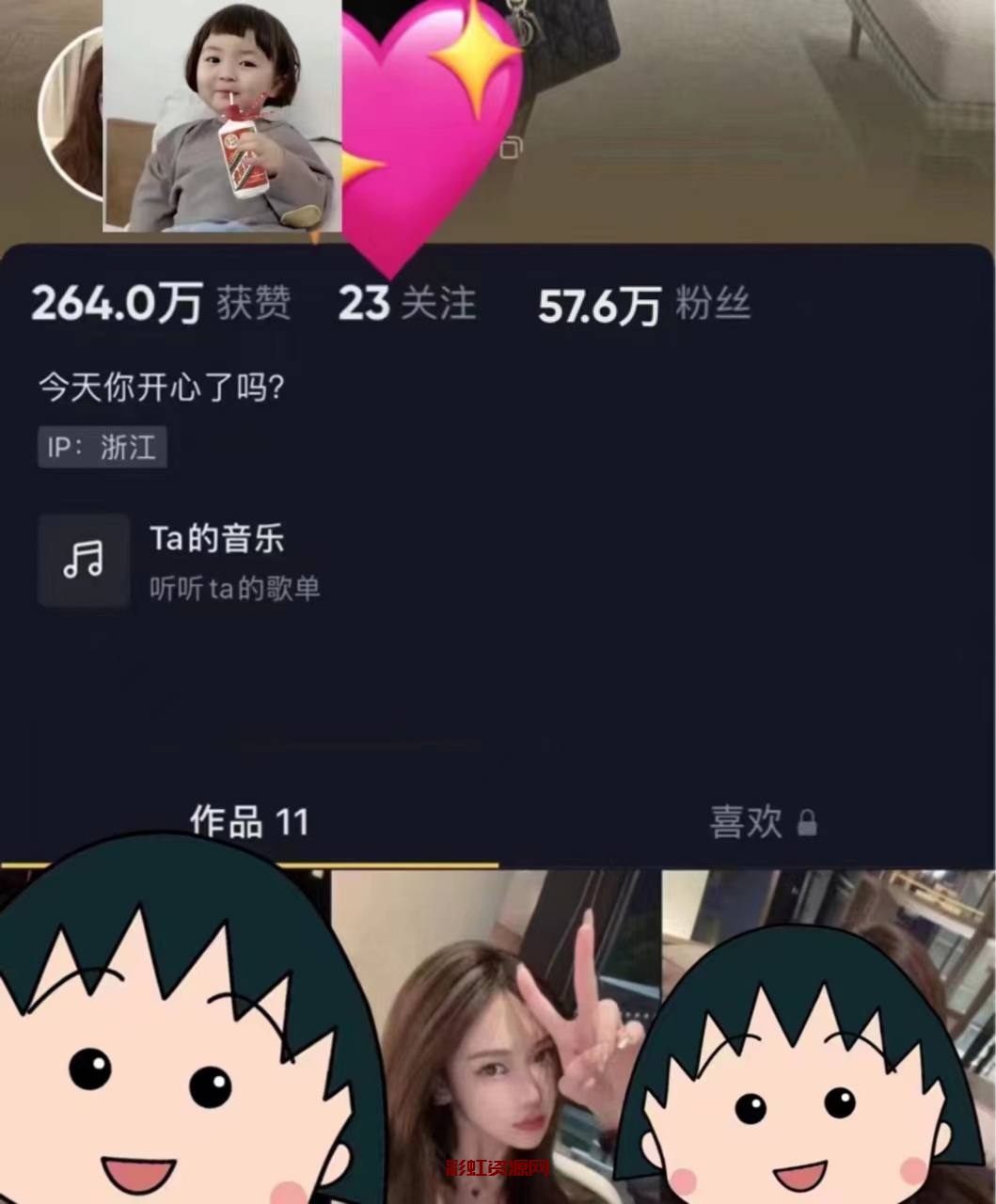Image resolution: width=996 pixels, height=1204 pixels.
Task: Open the 23 关注 following list
Action: (x=406, y=304)
